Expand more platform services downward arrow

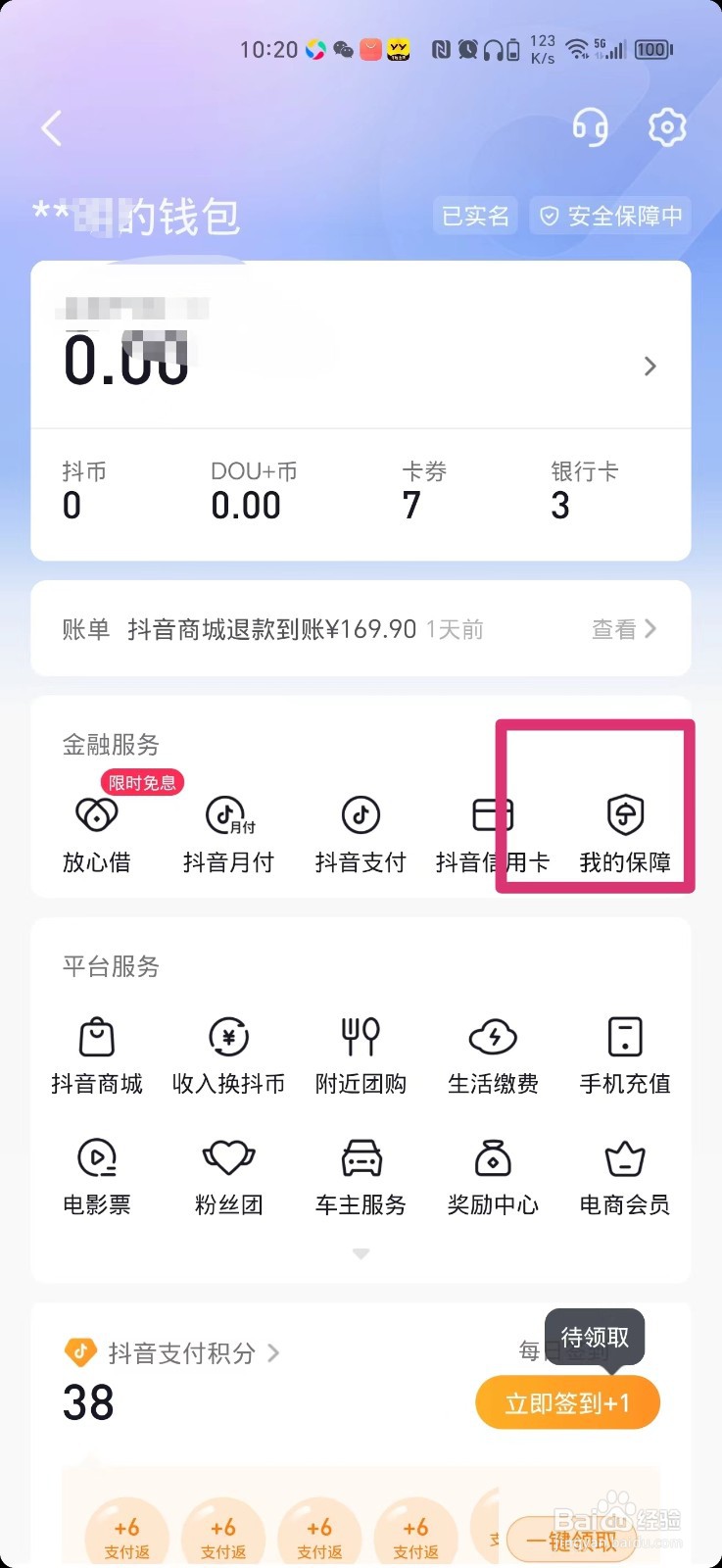click(360, 1254)
